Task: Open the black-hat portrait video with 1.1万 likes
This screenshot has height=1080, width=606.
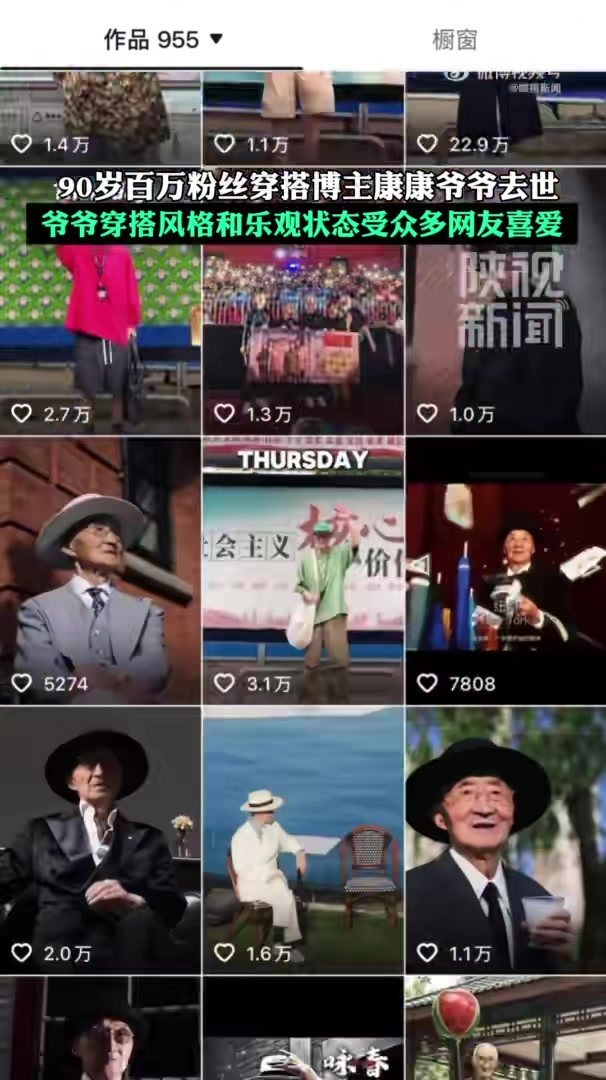Action: click(506, 840)
